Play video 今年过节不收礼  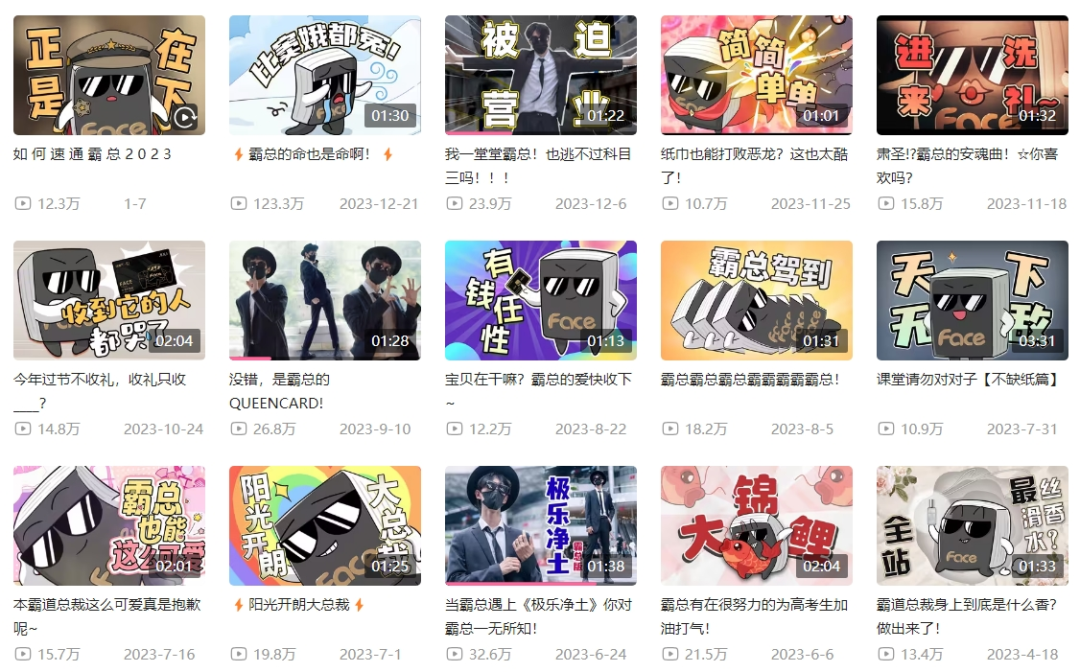point(109,300)
